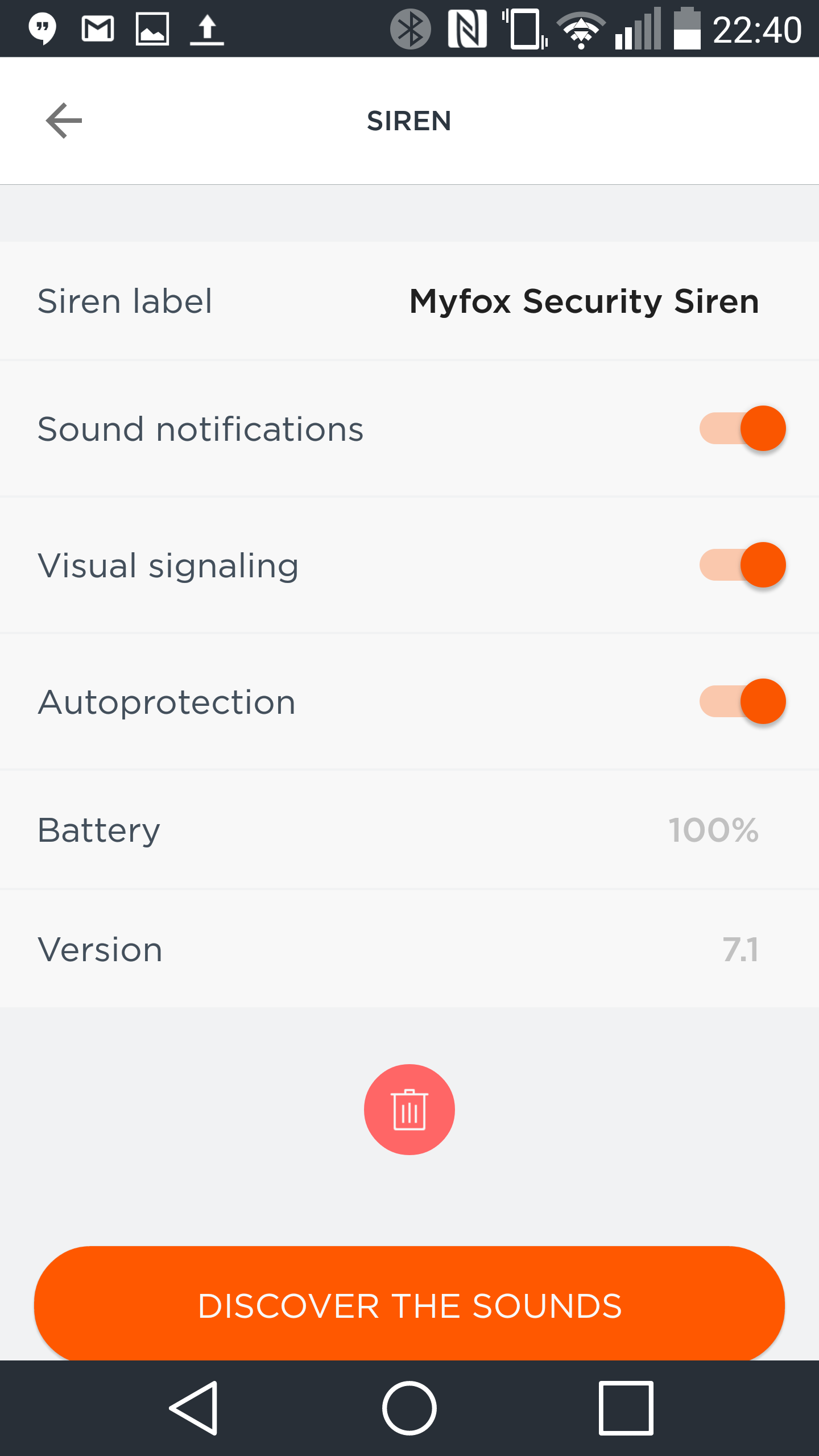Disable the Visual signaling switch
The width and height of the screenshot is (819, 1456).
pyautogui.click(x=742, y=565)
